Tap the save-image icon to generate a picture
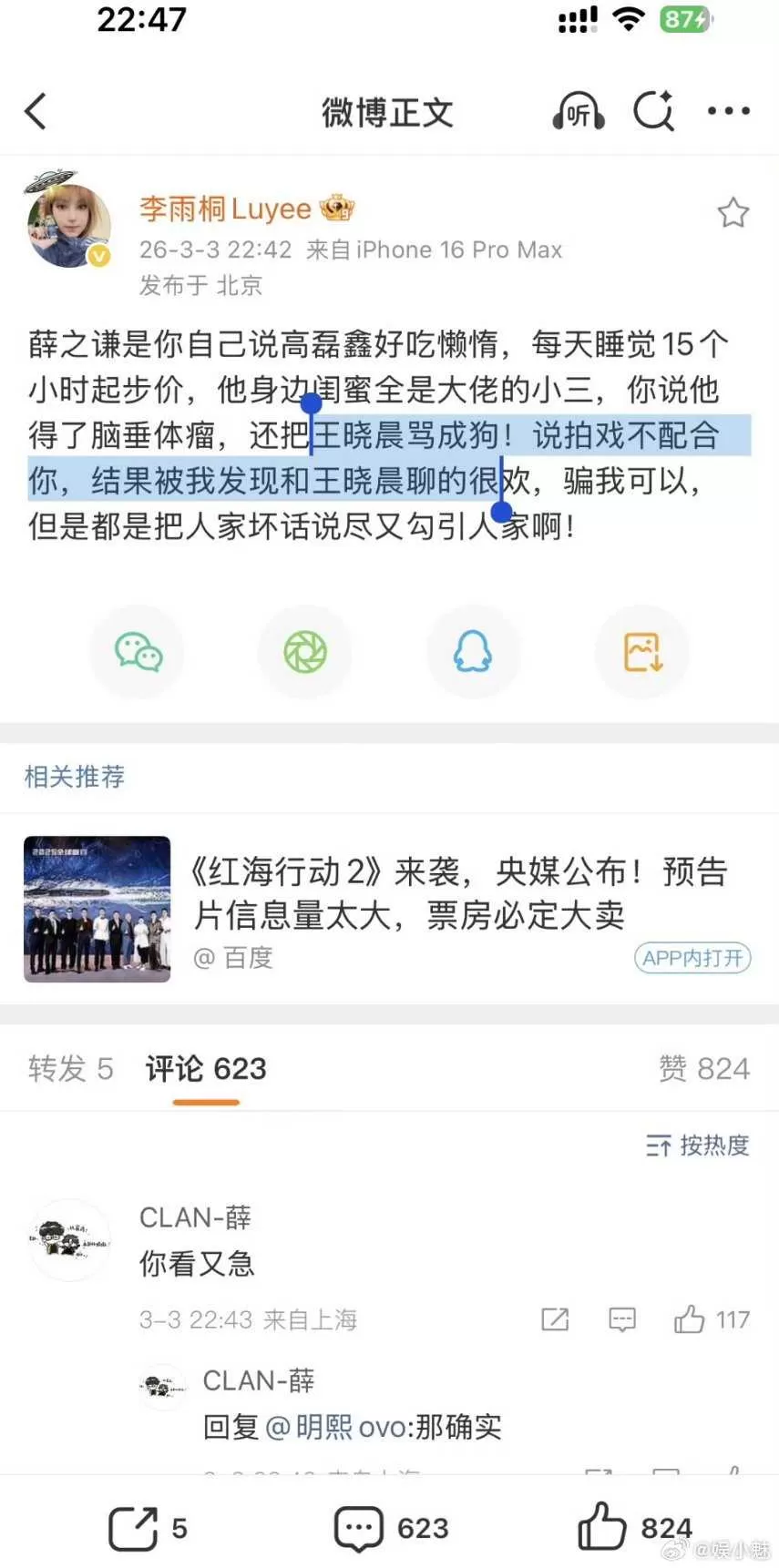Image resolution: width=779 pixels, height=1568 pixels. [641, 652]
